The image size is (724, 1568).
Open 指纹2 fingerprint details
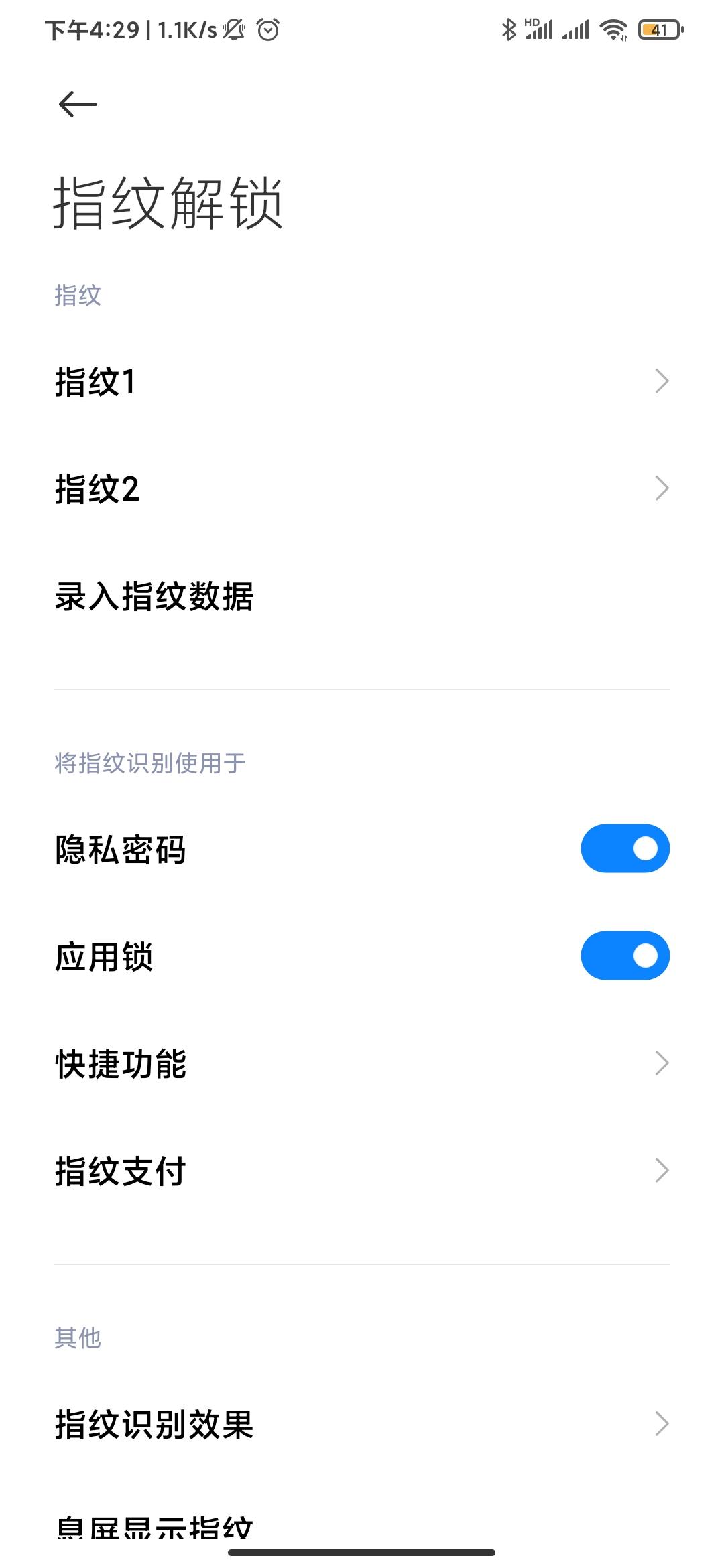tap(362, 489)
